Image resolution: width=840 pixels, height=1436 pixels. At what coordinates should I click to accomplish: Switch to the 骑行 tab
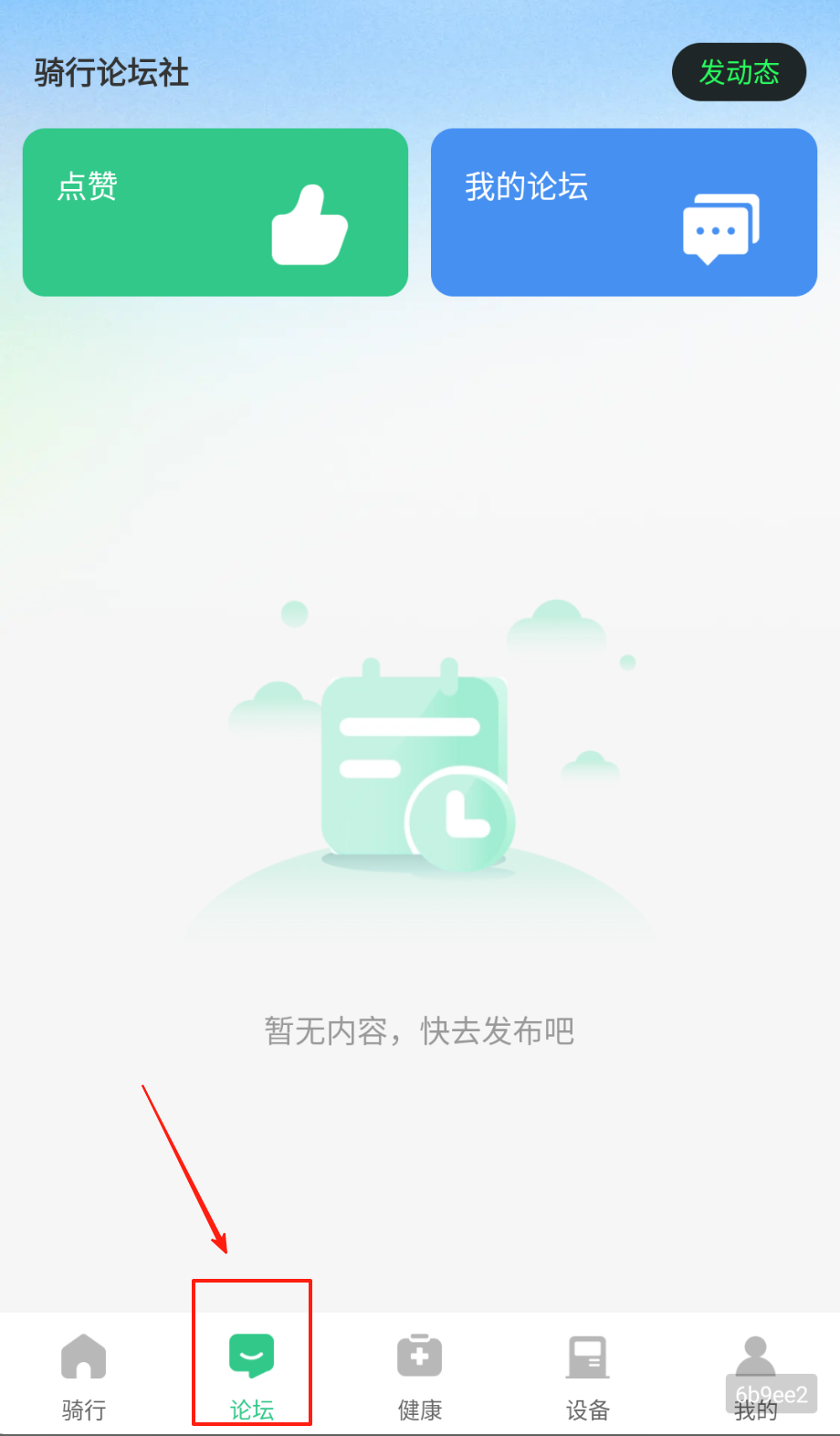pyautogui.click(x=84, y=1375)
